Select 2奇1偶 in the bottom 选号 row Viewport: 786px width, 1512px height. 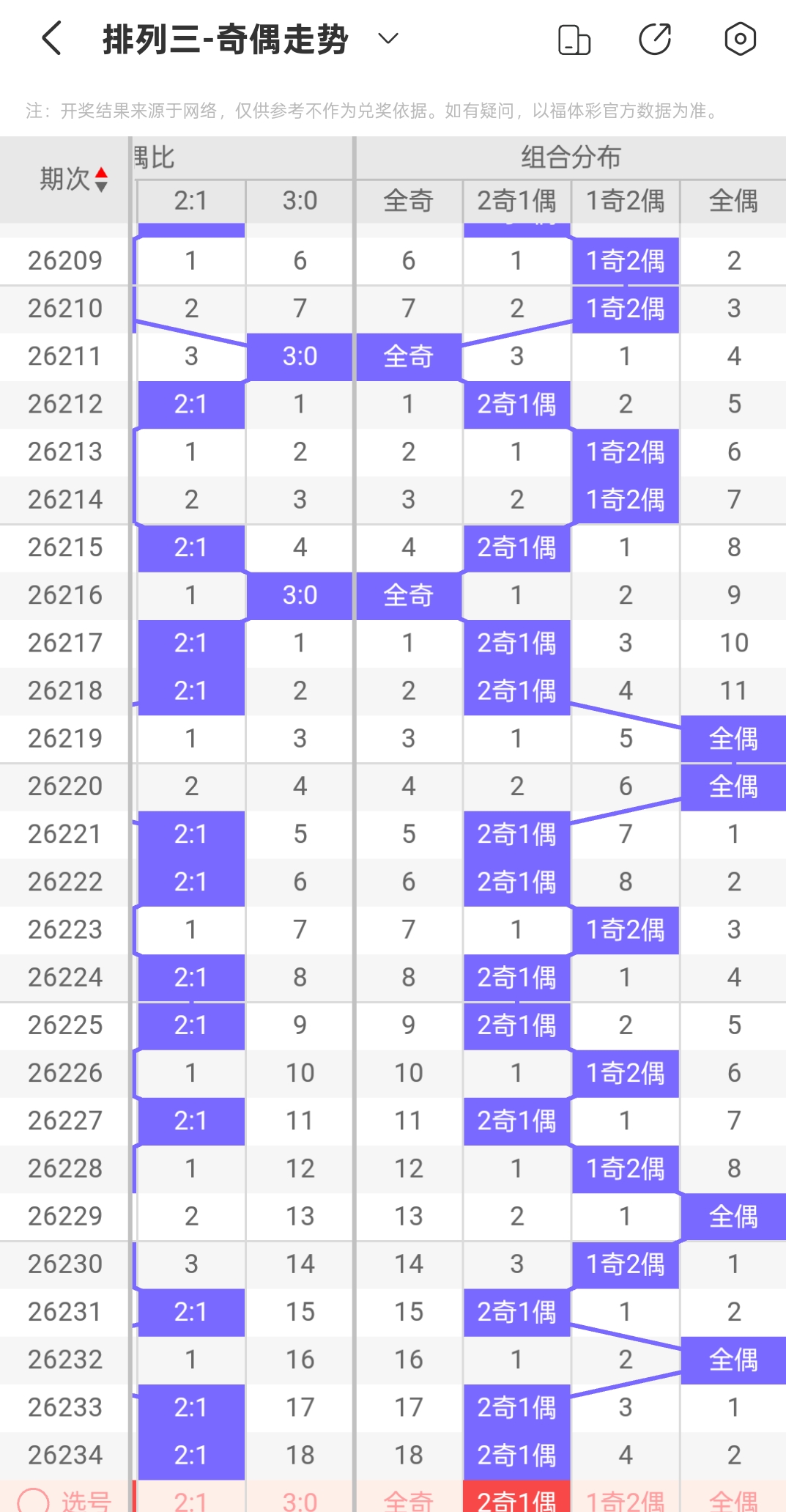tap(517, 1497)
